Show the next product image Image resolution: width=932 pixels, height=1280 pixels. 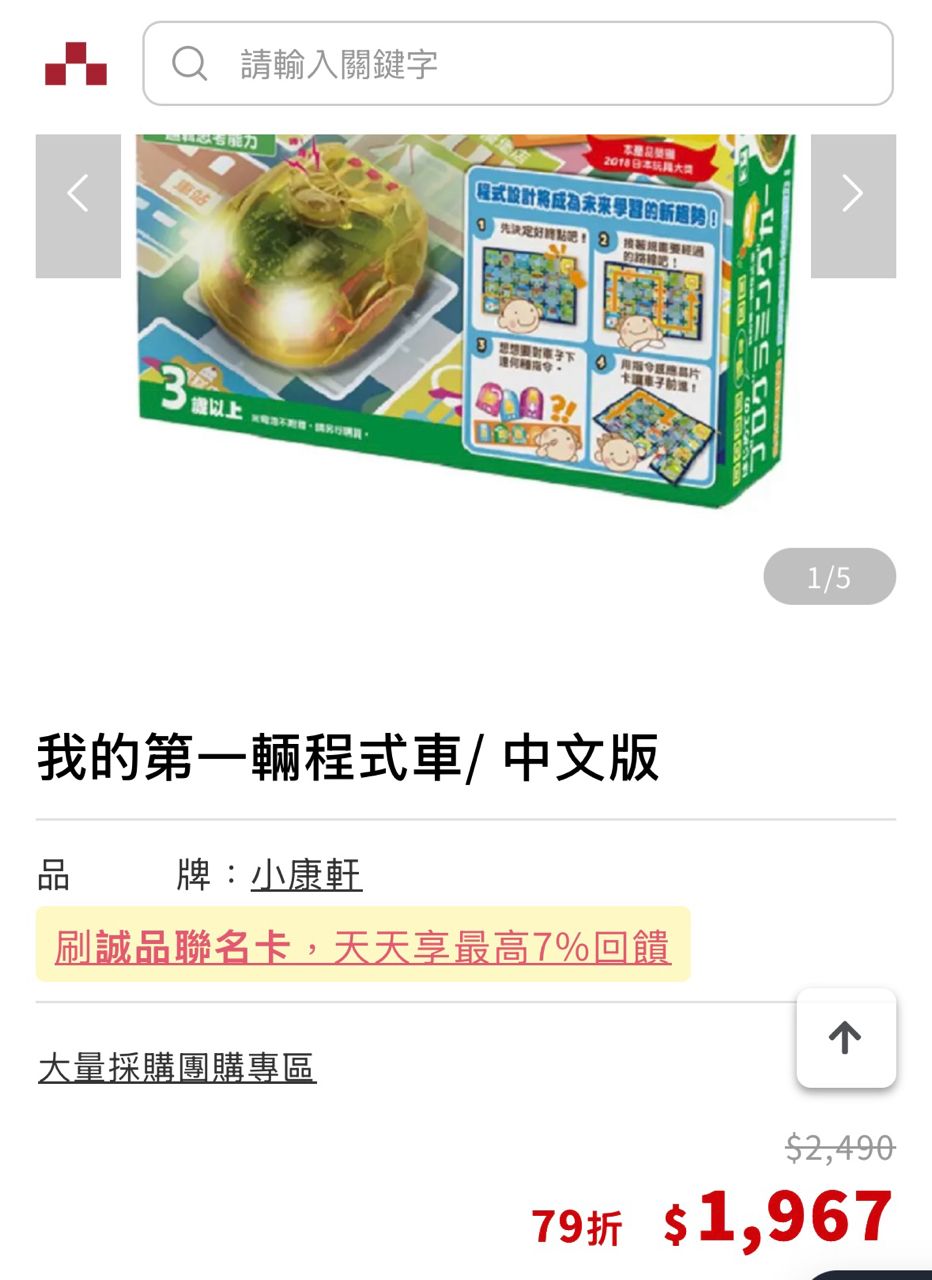pos(852,194)
